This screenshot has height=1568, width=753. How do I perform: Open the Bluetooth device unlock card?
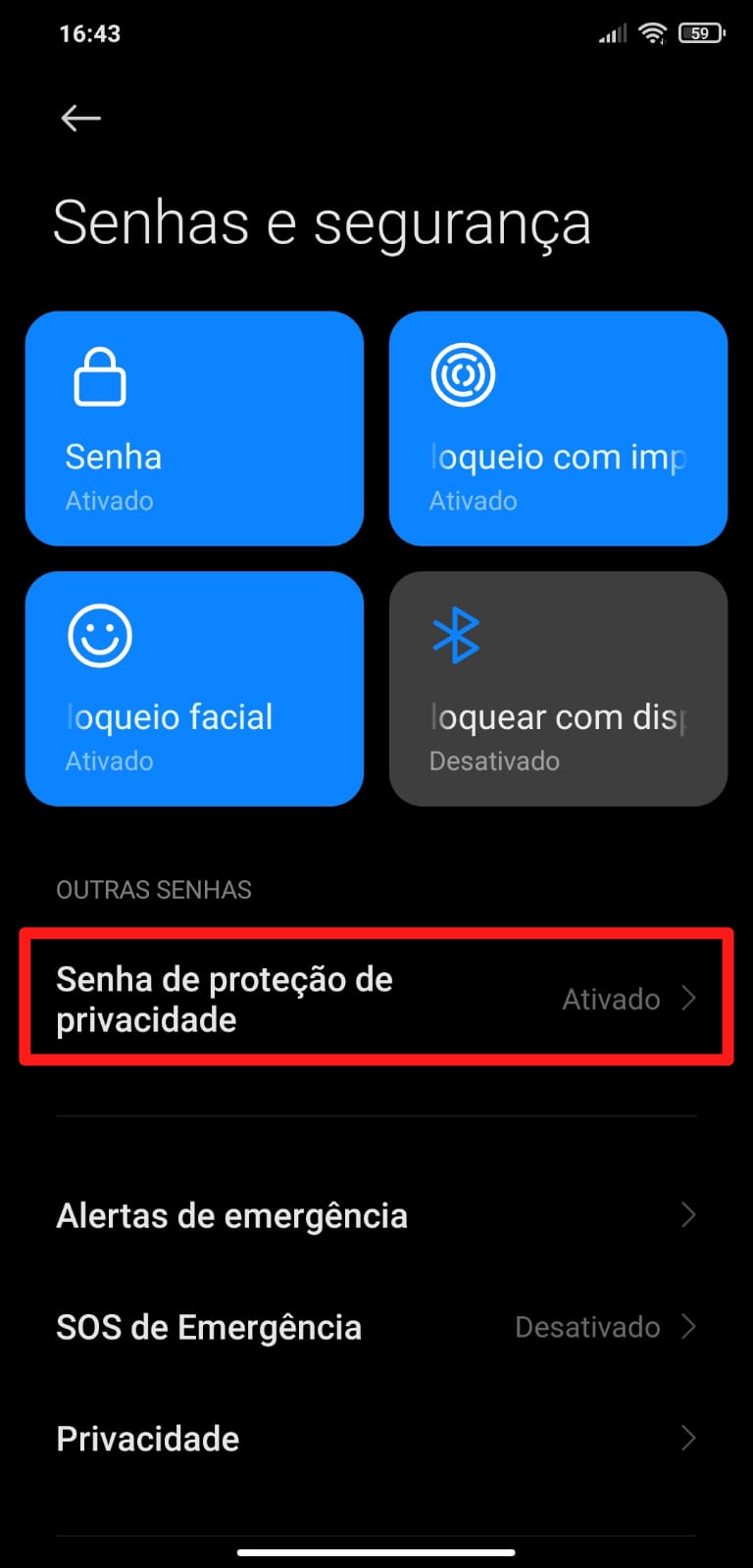click(558, 688)
